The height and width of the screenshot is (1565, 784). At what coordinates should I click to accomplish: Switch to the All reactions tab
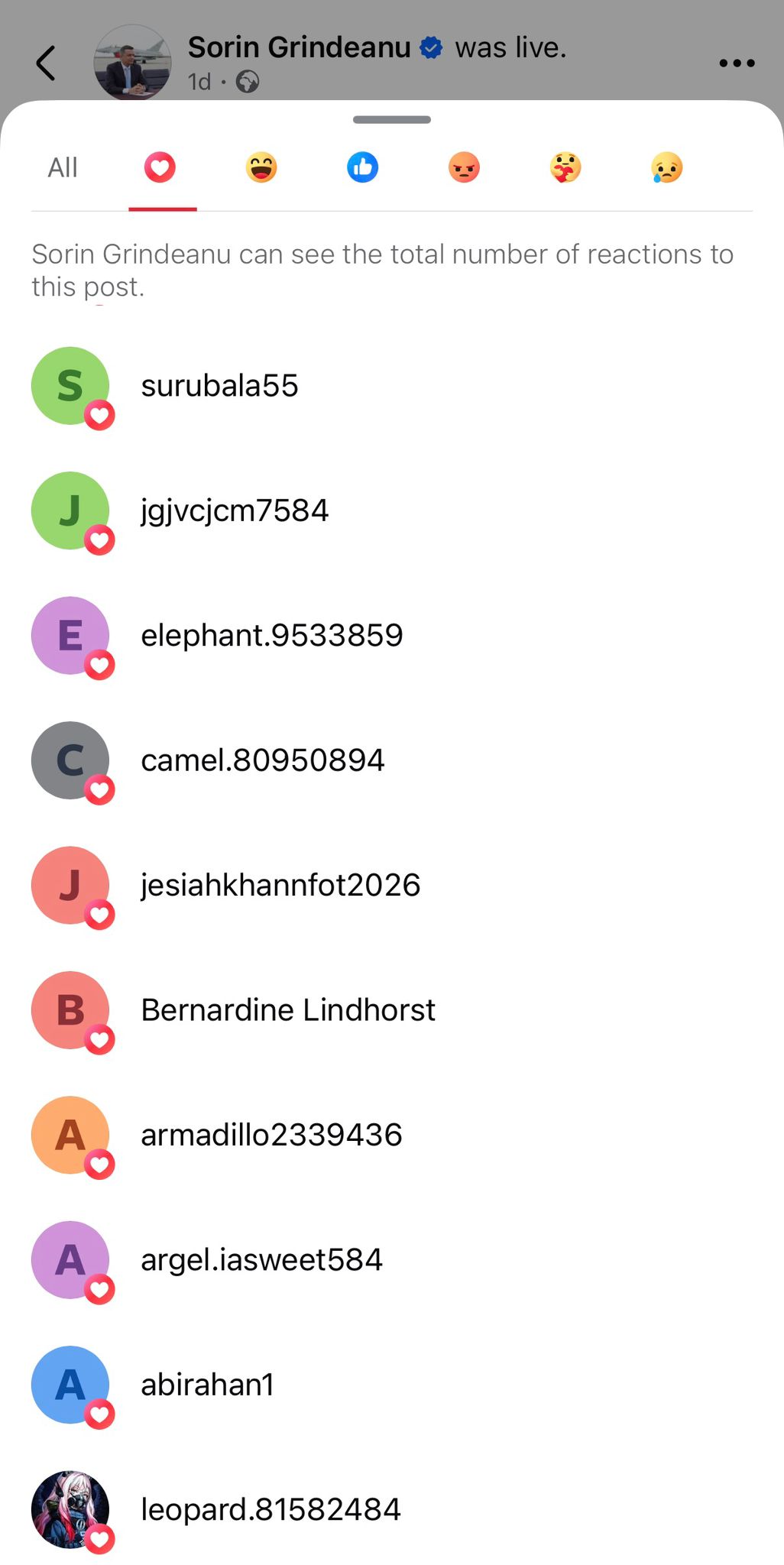(63, 167)
